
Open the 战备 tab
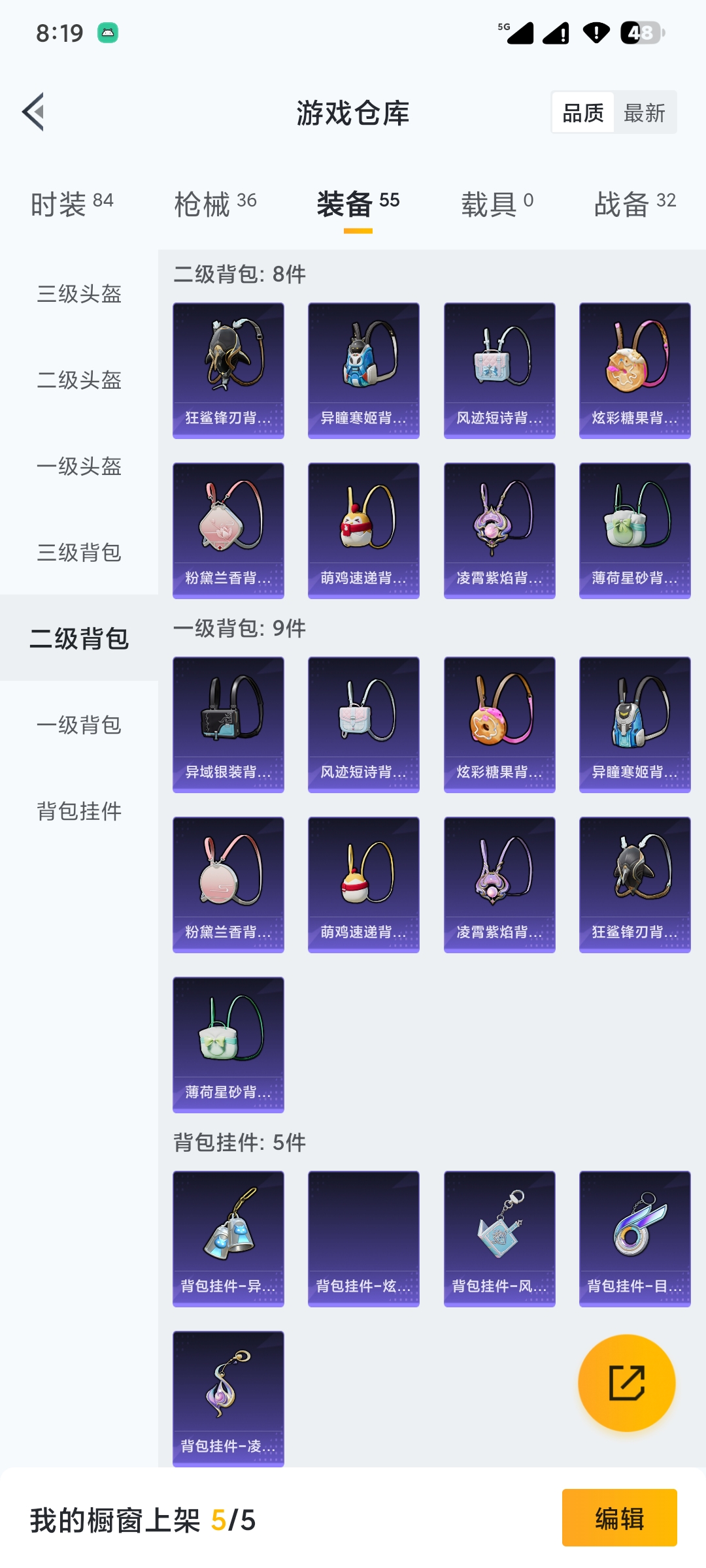[634, 204]
